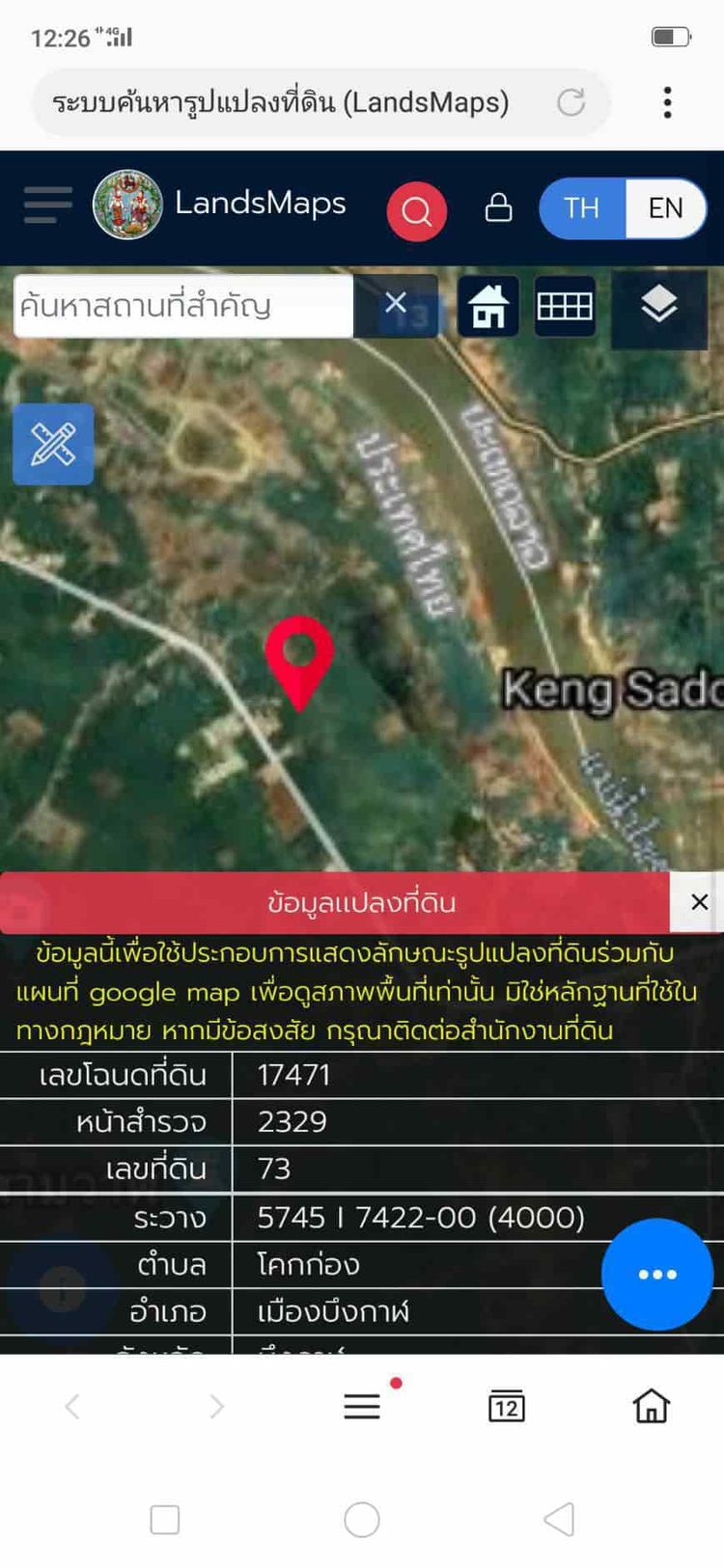
Task: Tap the red location pin on the map
Action: pyautogui.click(x=299, y=656)
